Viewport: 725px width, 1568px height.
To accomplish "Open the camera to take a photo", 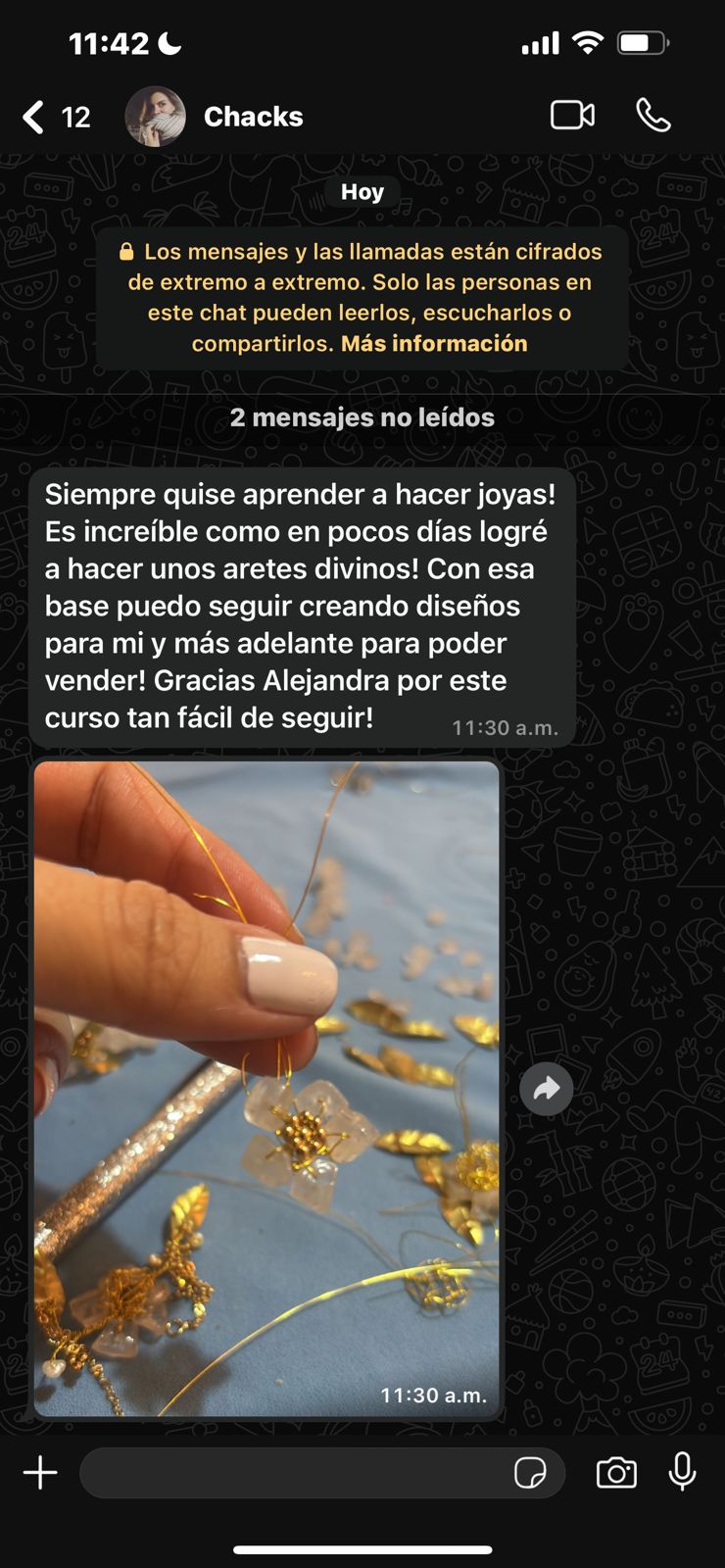I will pyautogui.click(x=616, y=1472).
